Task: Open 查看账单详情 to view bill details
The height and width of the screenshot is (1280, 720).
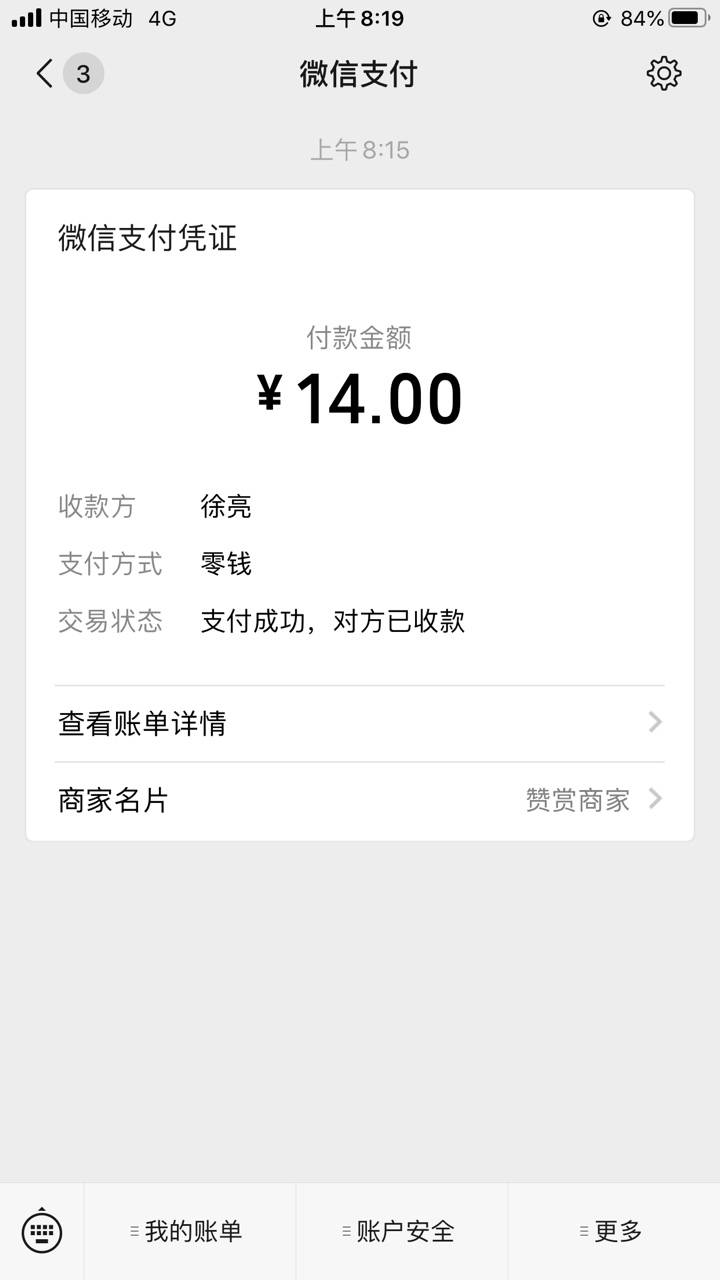Action: coord(360,723)
